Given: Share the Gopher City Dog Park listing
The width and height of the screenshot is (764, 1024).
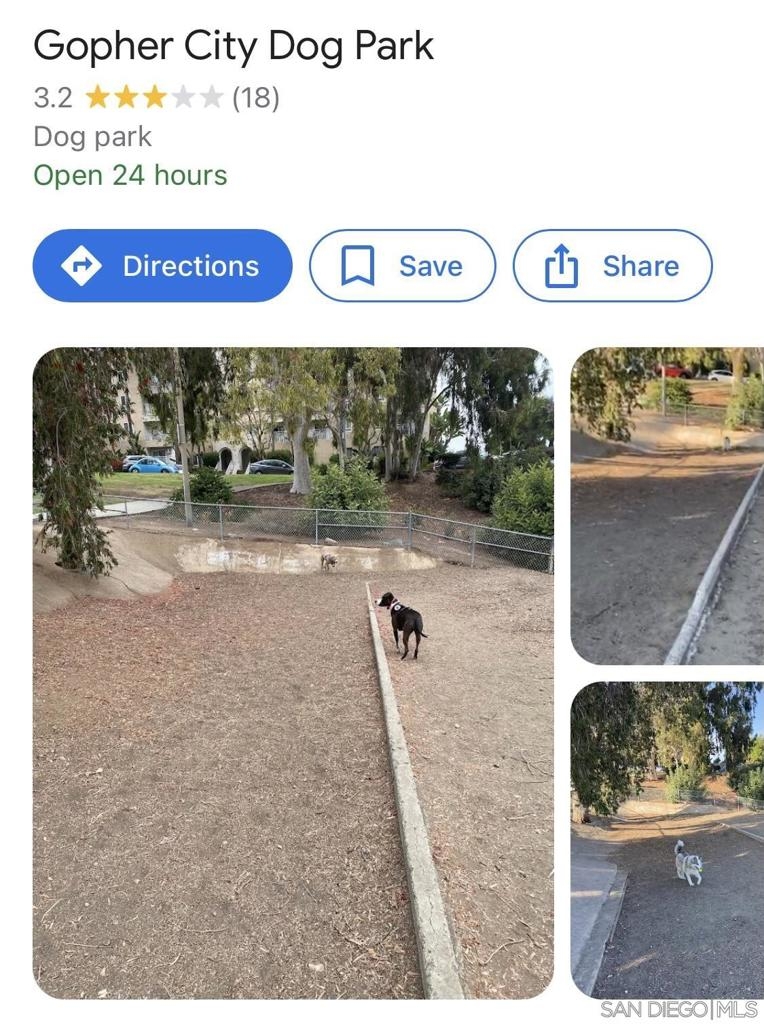Looking at the screenshot, I should pos(612,266).
